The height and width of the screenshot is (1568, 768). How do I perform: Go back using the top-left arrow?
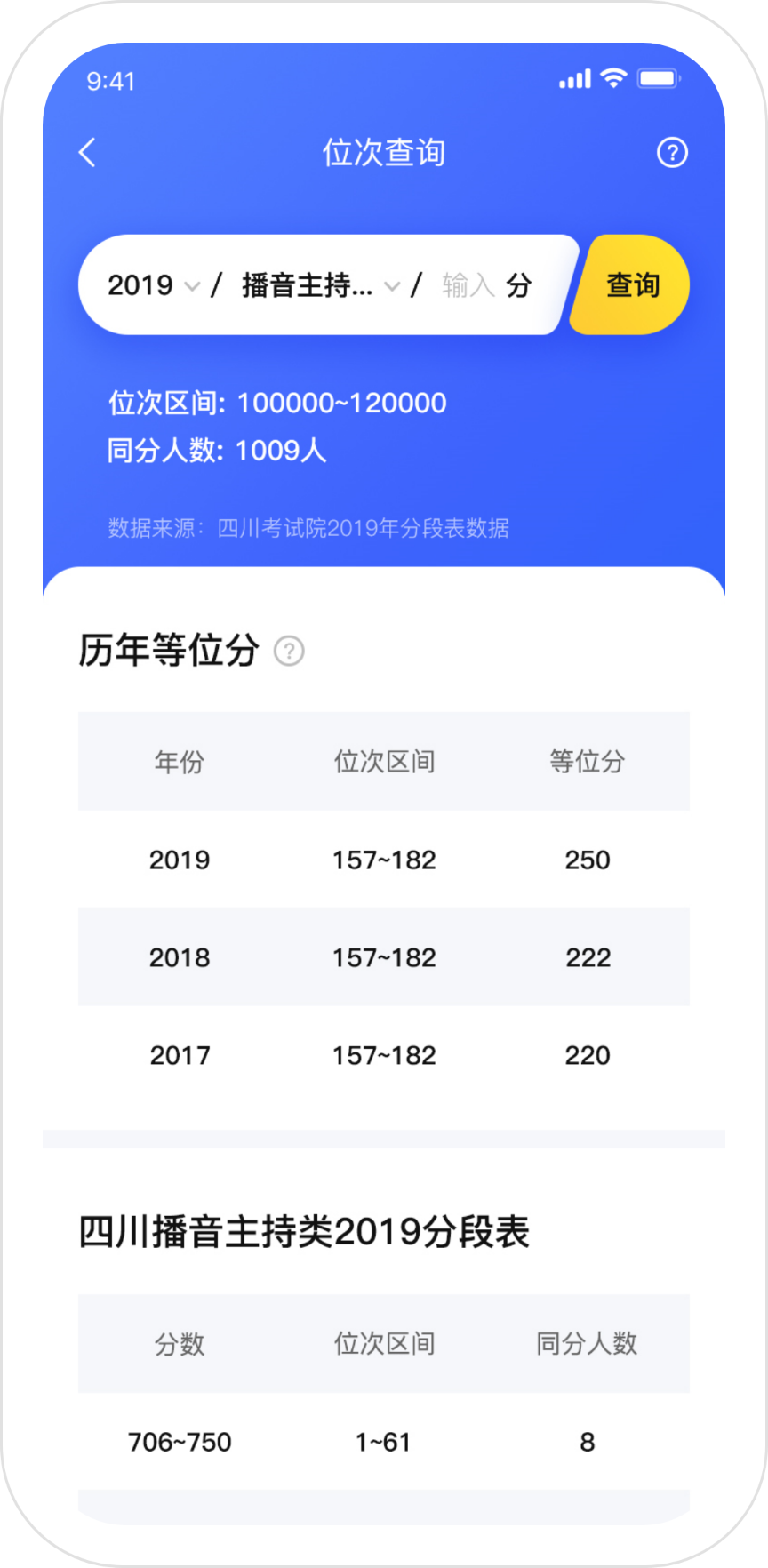[x=87, y=153]
